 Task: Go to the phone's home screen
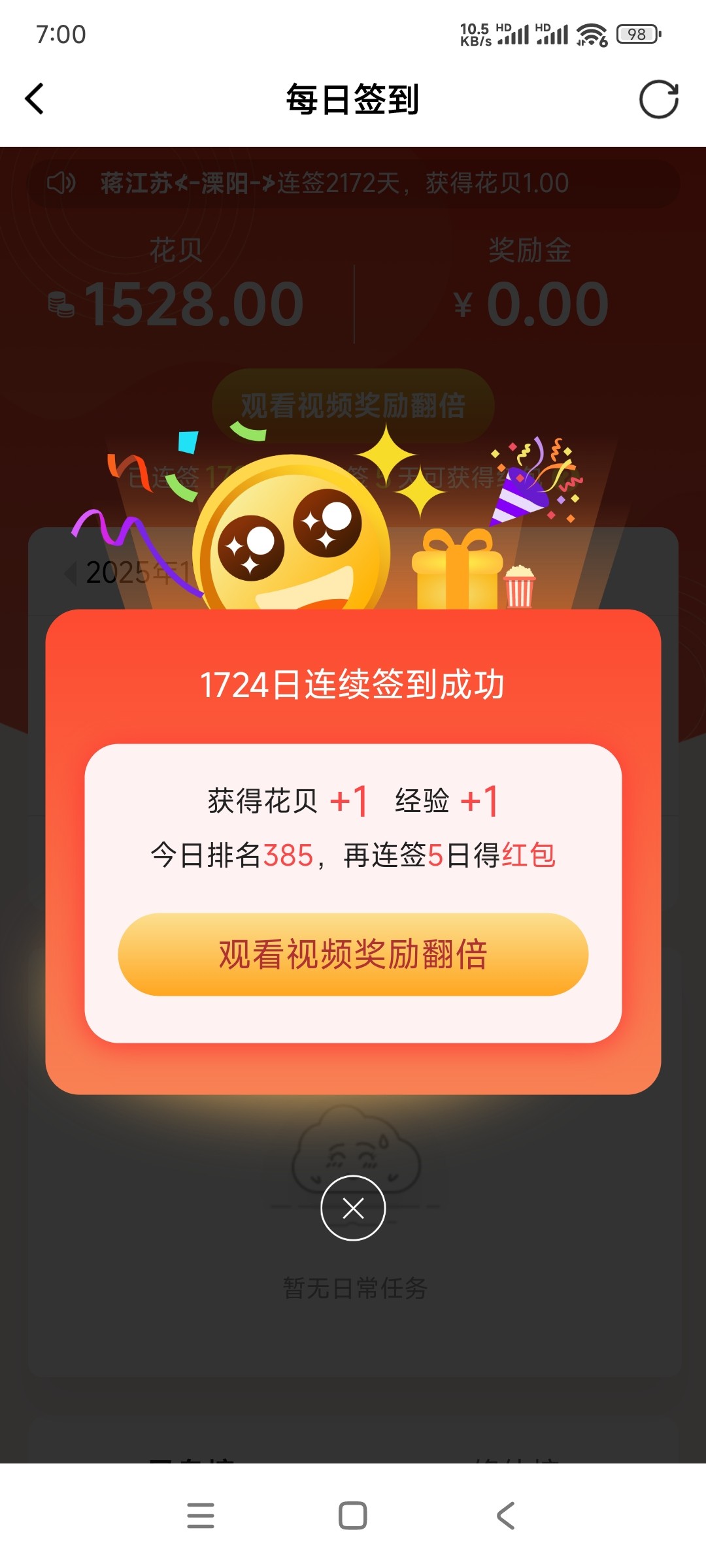click(353, 1516)
